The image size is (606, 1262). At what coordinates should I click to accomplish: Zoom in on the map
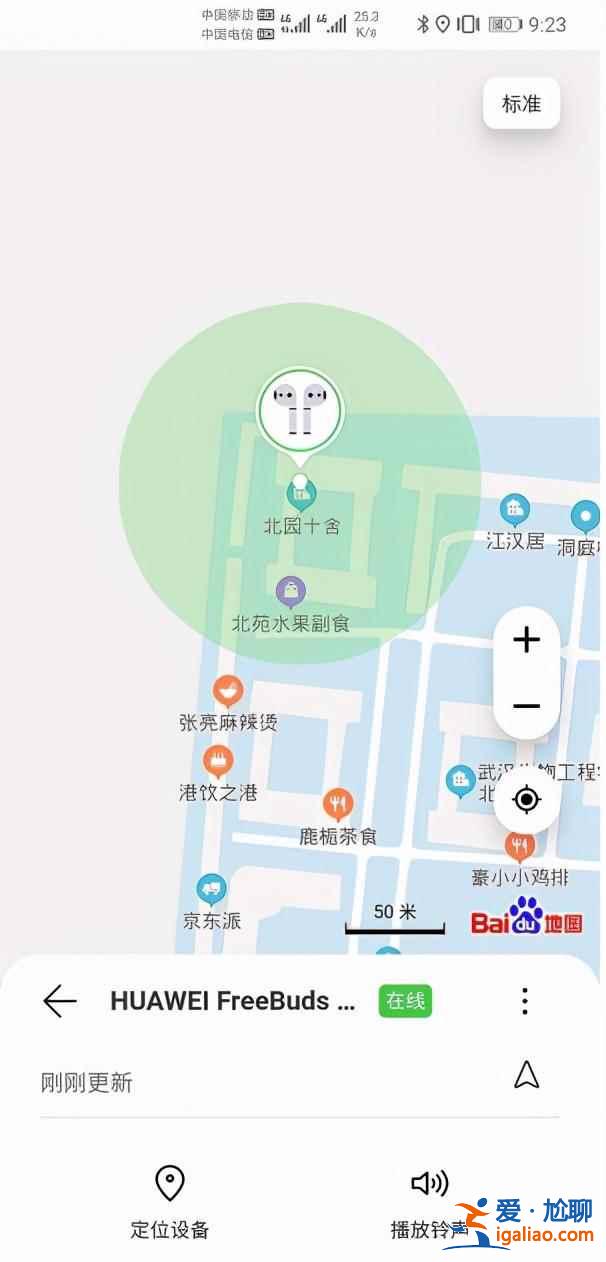[526, 640]
